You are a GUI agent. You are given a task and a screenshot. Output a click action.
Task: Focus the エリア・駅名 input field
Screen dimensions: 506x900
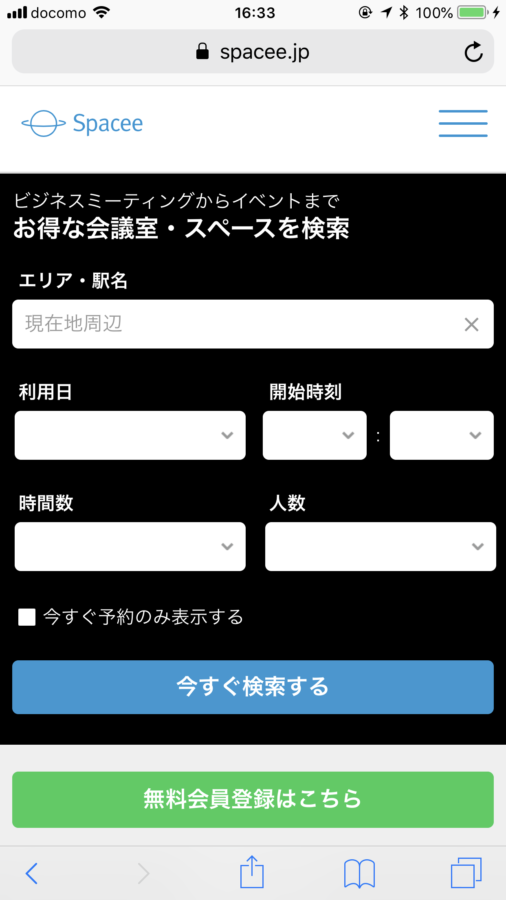252,324
